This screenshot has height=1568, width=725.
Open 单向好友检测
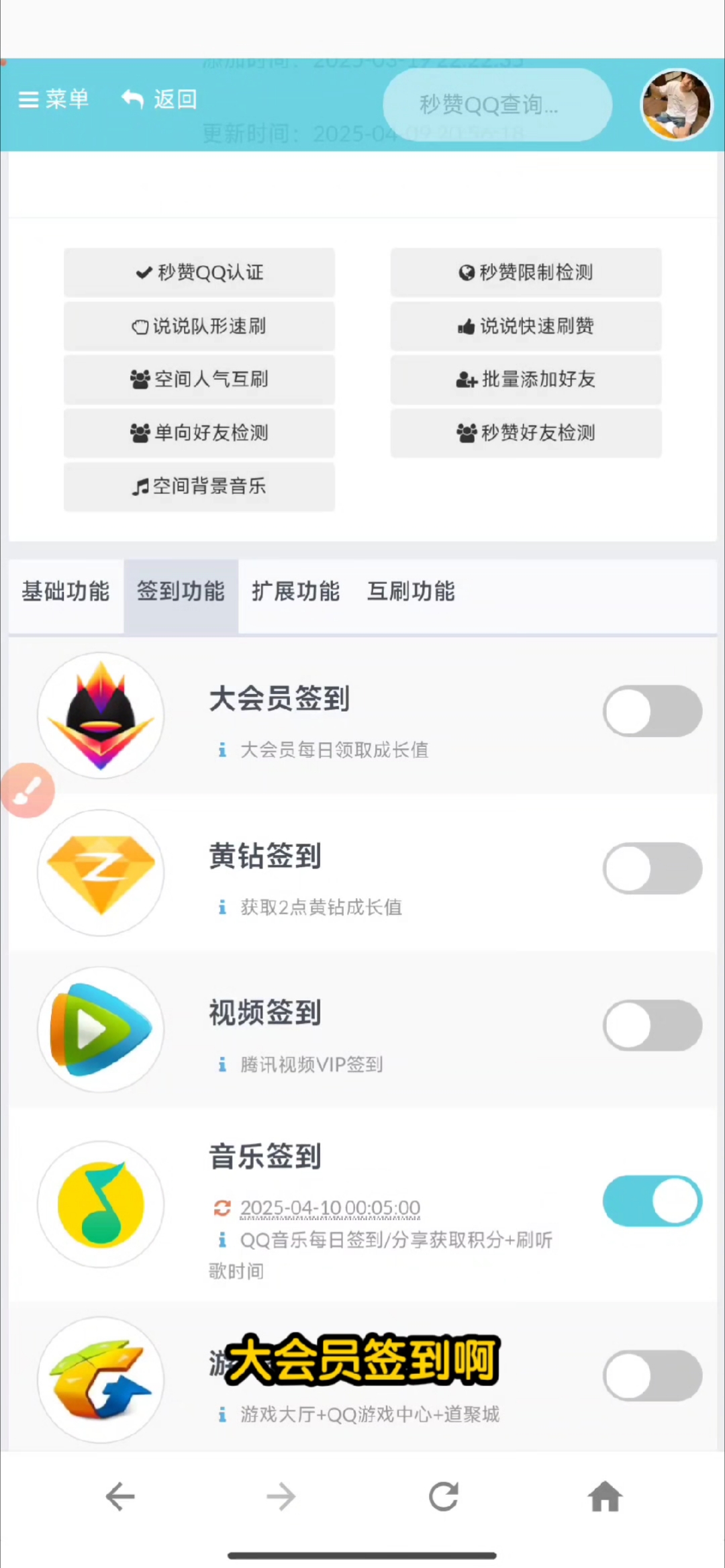(x=199, y=433)
